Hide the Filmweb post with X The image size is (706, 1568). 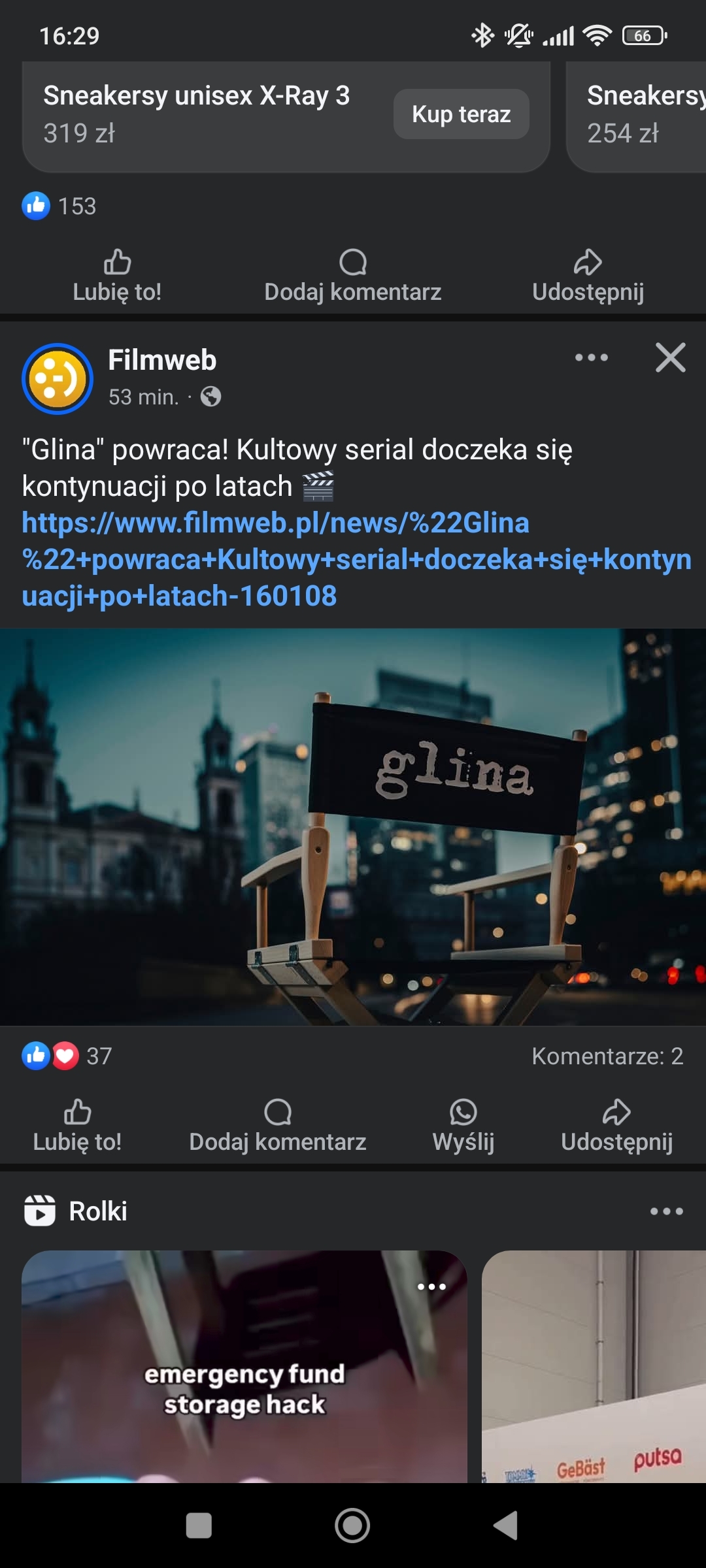coord(670,357)
